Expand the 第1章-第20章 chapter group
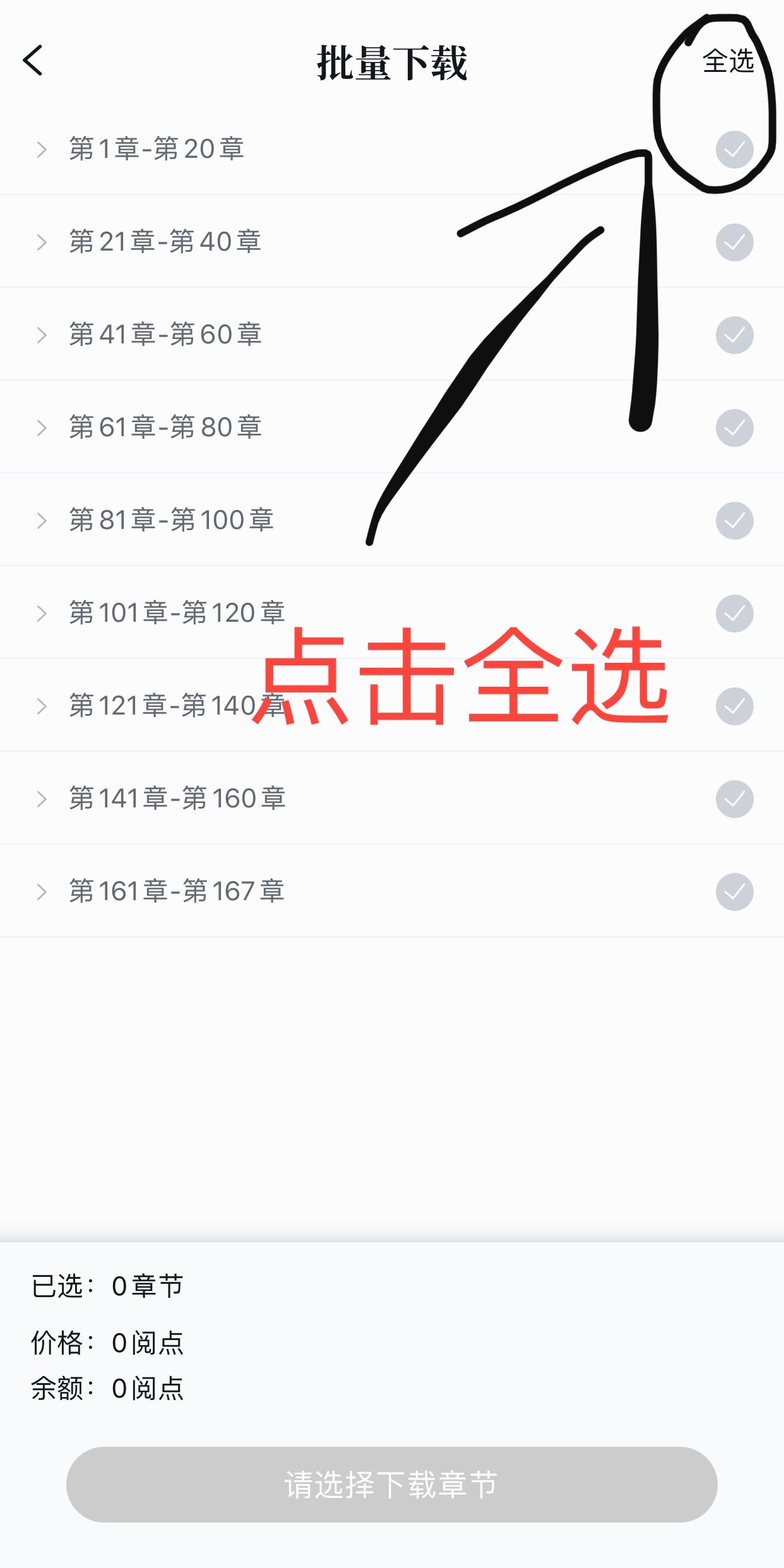 pos(42,150)
